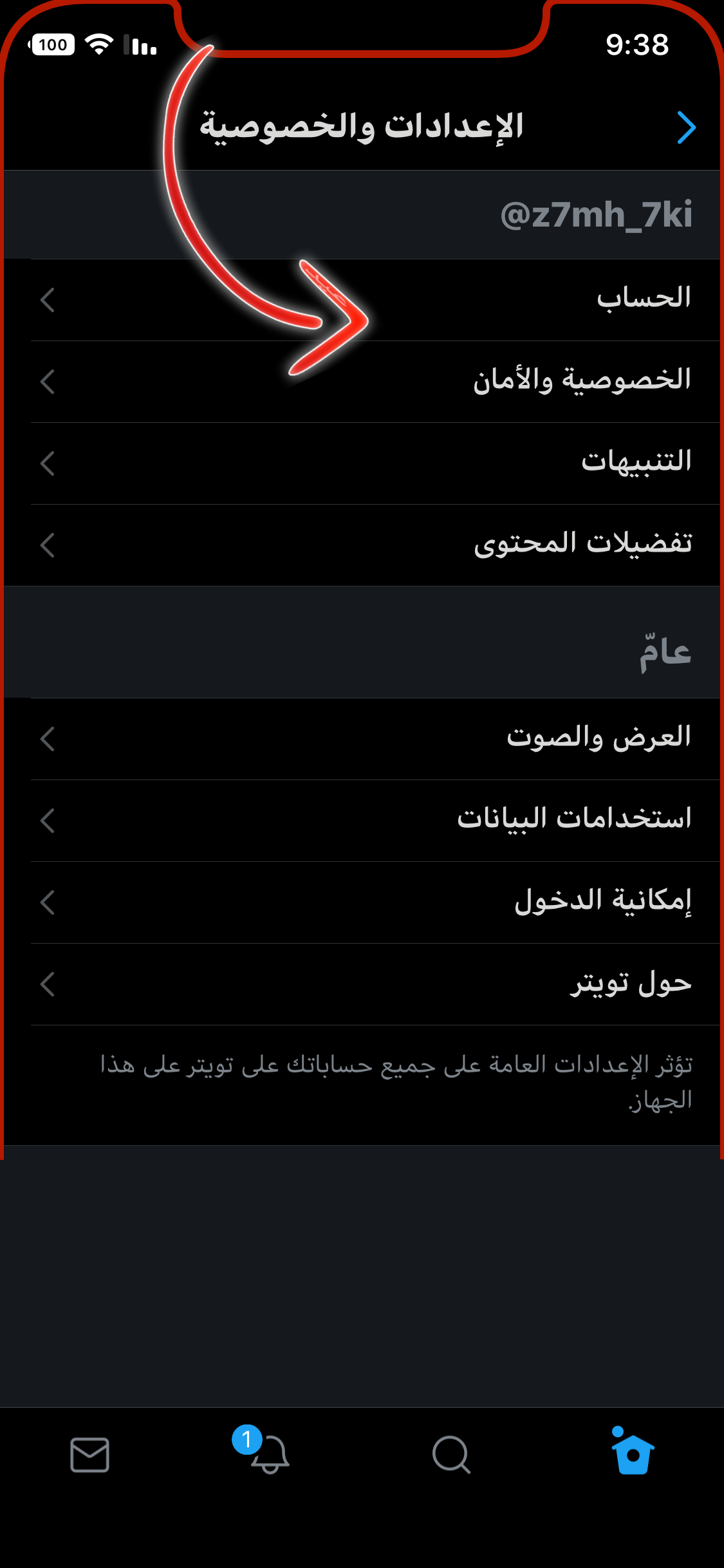Switch to the Search tab
724x1568 pixels.
tap(451, 1455)
